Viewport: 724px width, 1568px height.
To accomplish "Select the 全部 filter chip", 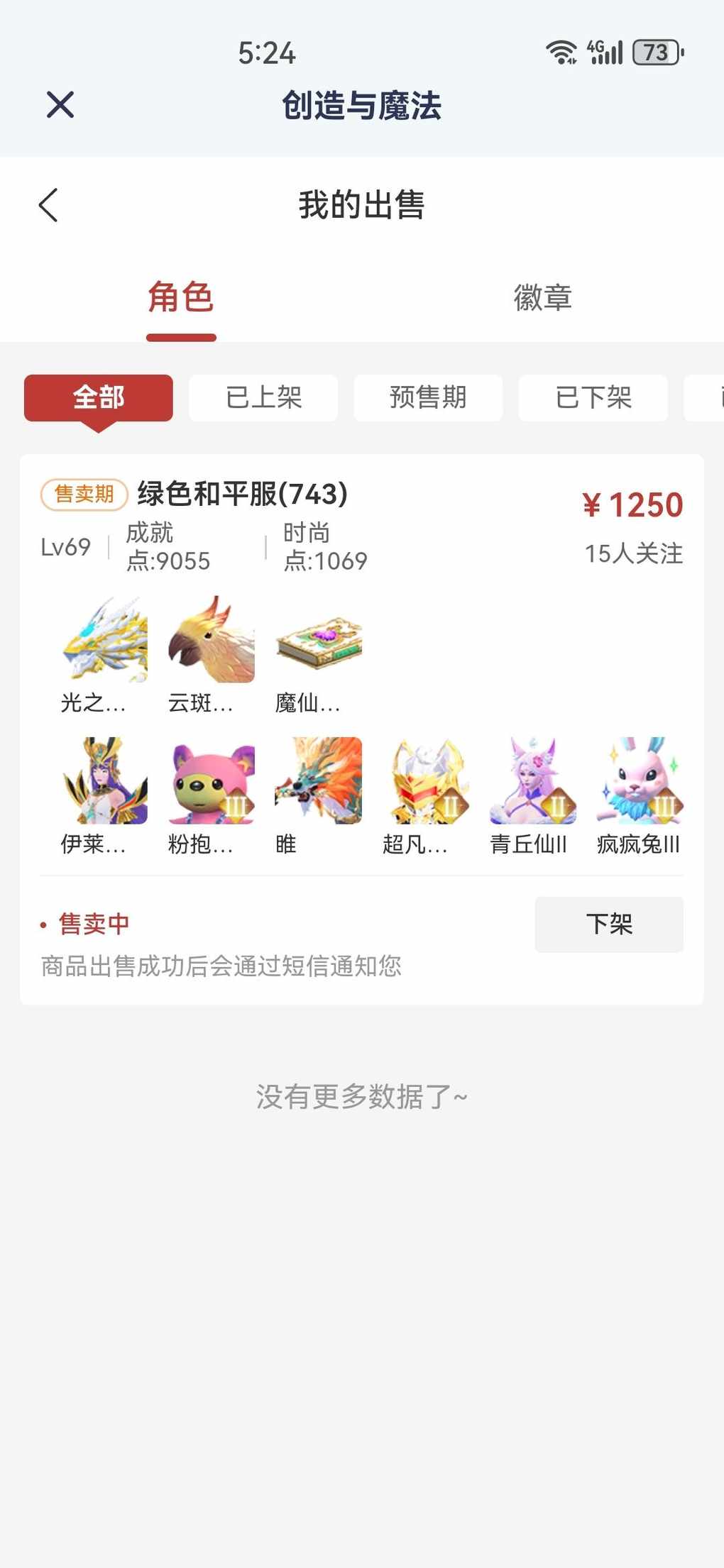I will tap(99, 397).
